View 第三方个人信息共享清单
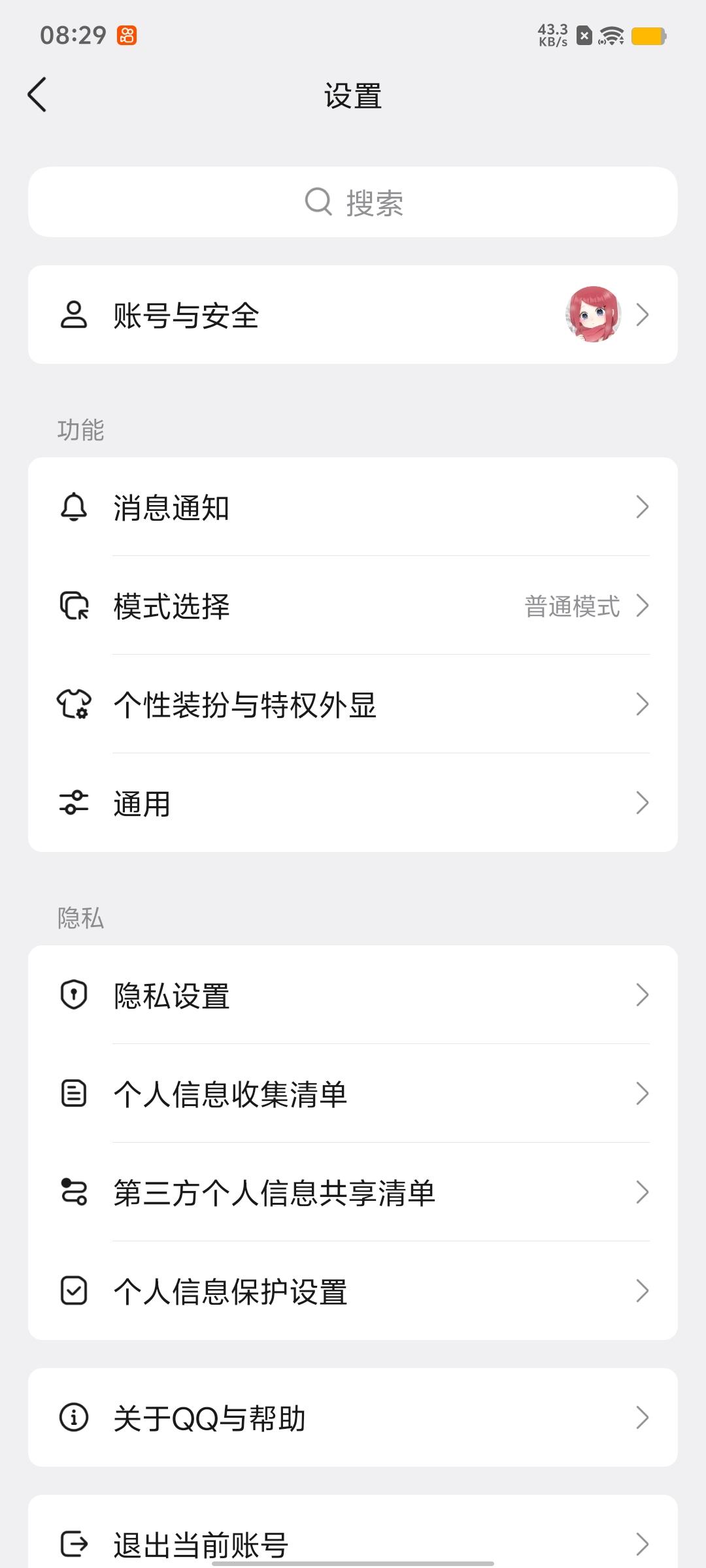Screen dimensions: 706x1568 tap(353, 1192)
